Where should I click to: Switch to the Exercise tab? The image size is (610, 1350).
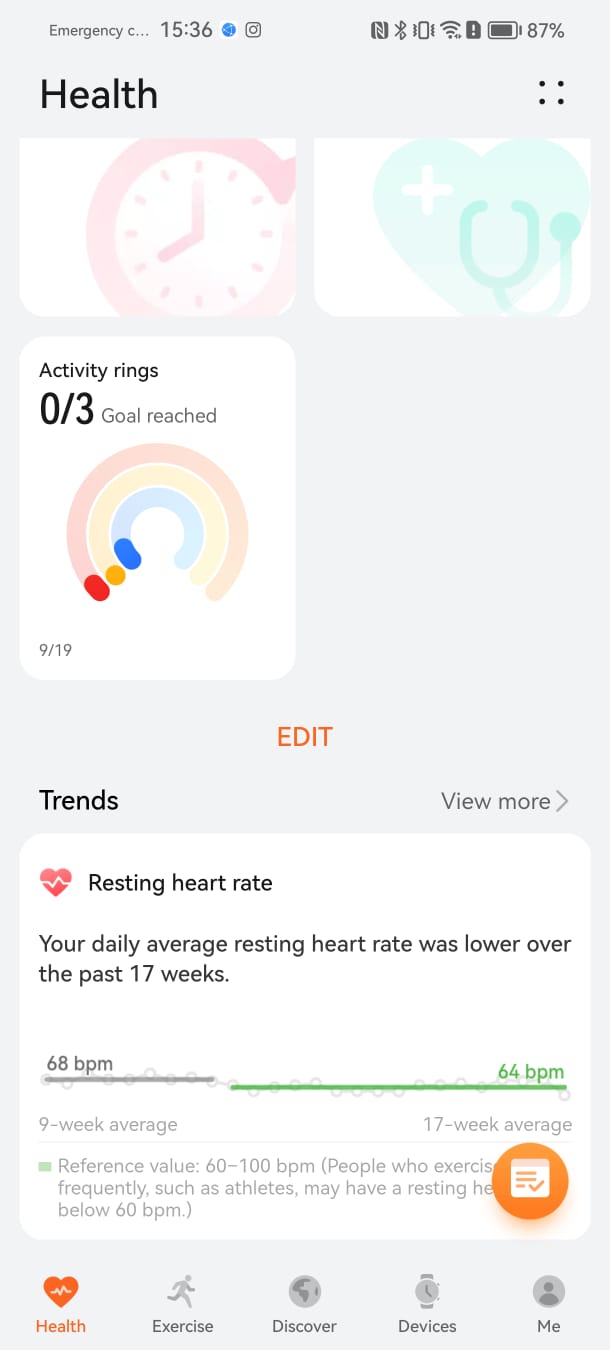tap(182, 1304)
